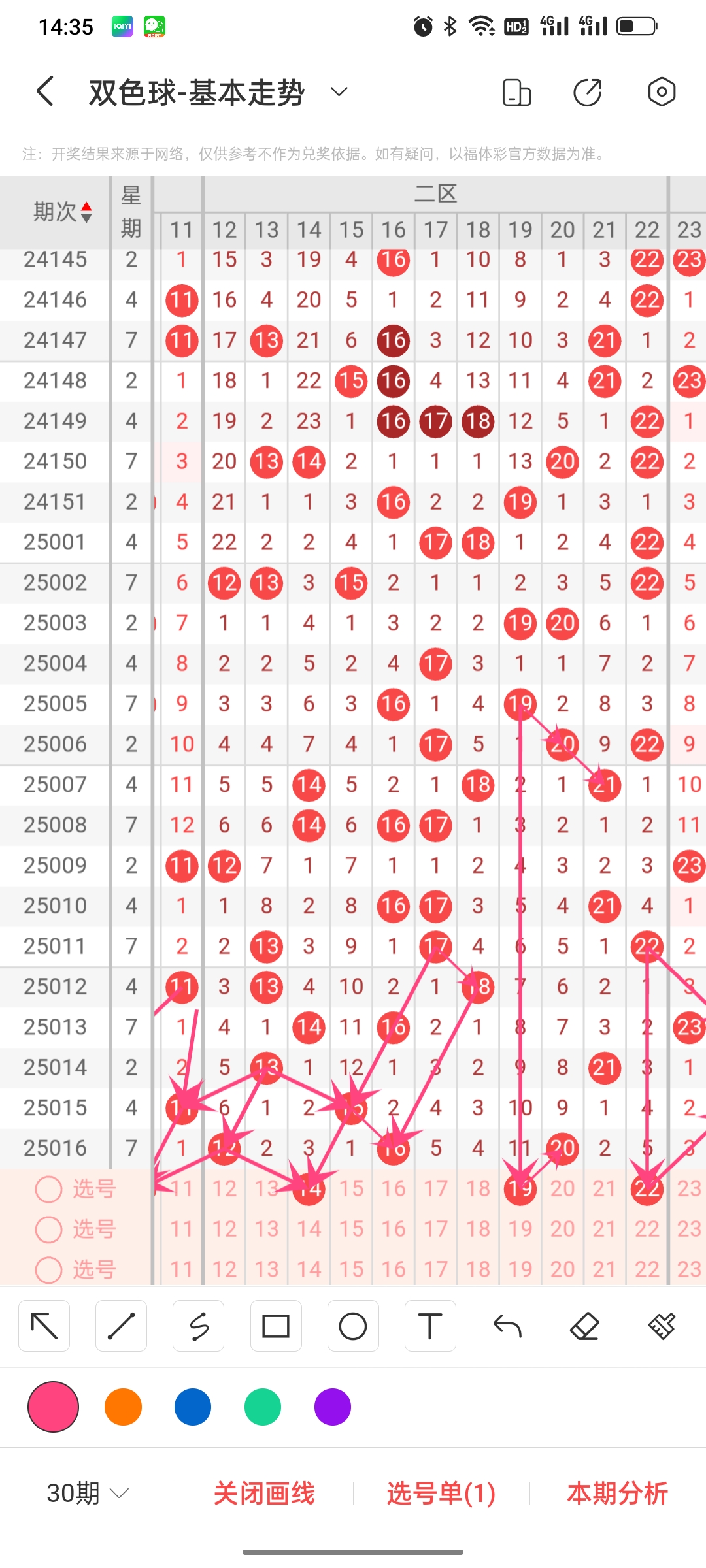Sort by the 期次 column header
Image resolution: width=706 pixels, height=1568 pixels.
click(x=63, y=212)
